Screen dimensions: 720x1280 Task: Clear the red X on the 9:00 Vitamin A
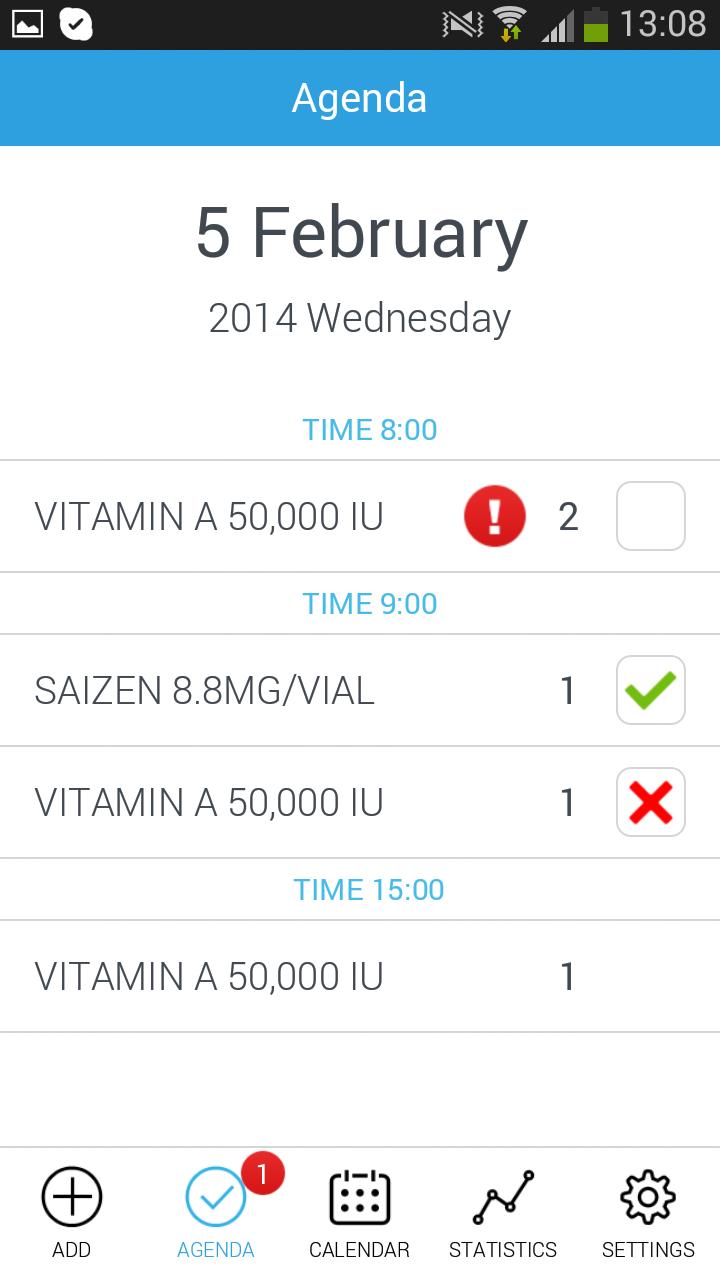(650, 802)
